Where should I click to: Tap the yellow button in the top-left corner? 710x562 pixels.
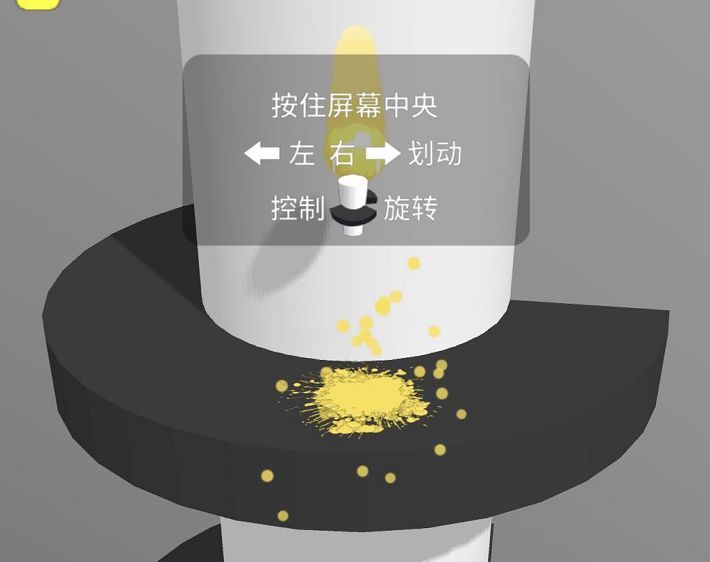(x=38, y=3)
